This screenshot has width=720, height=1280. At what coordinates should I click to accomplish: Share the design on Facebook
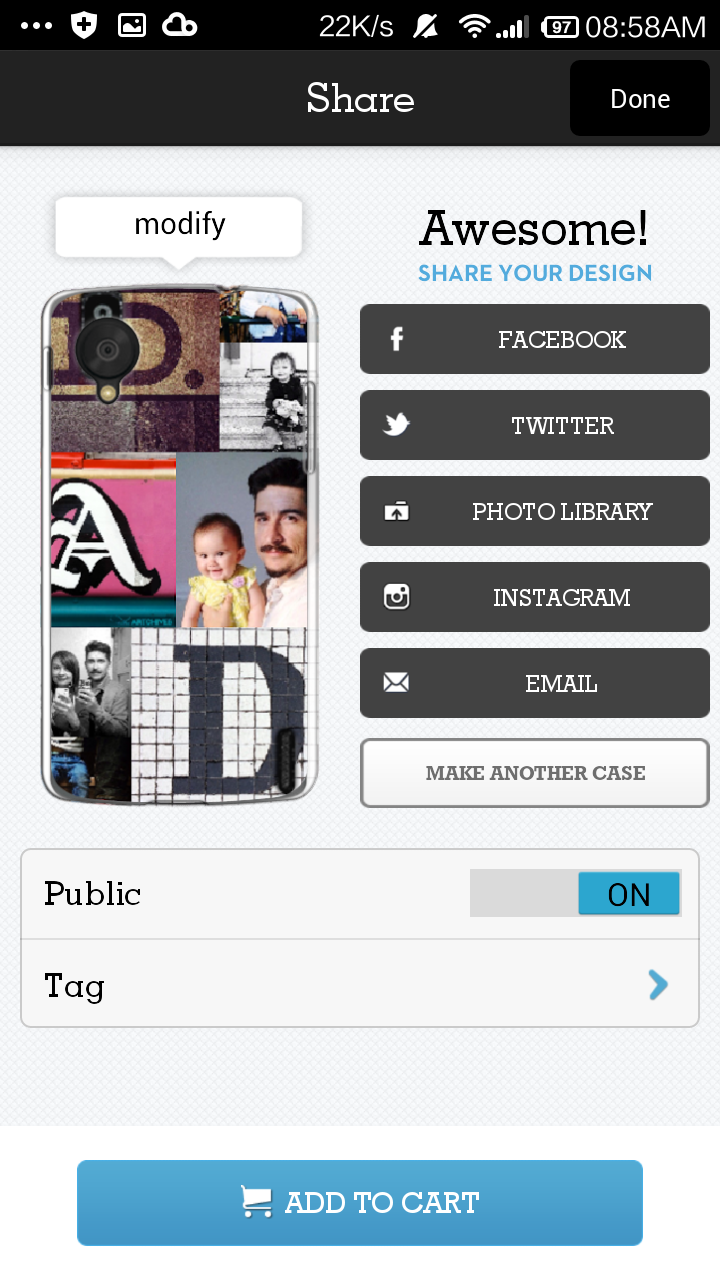coord(534,339)
